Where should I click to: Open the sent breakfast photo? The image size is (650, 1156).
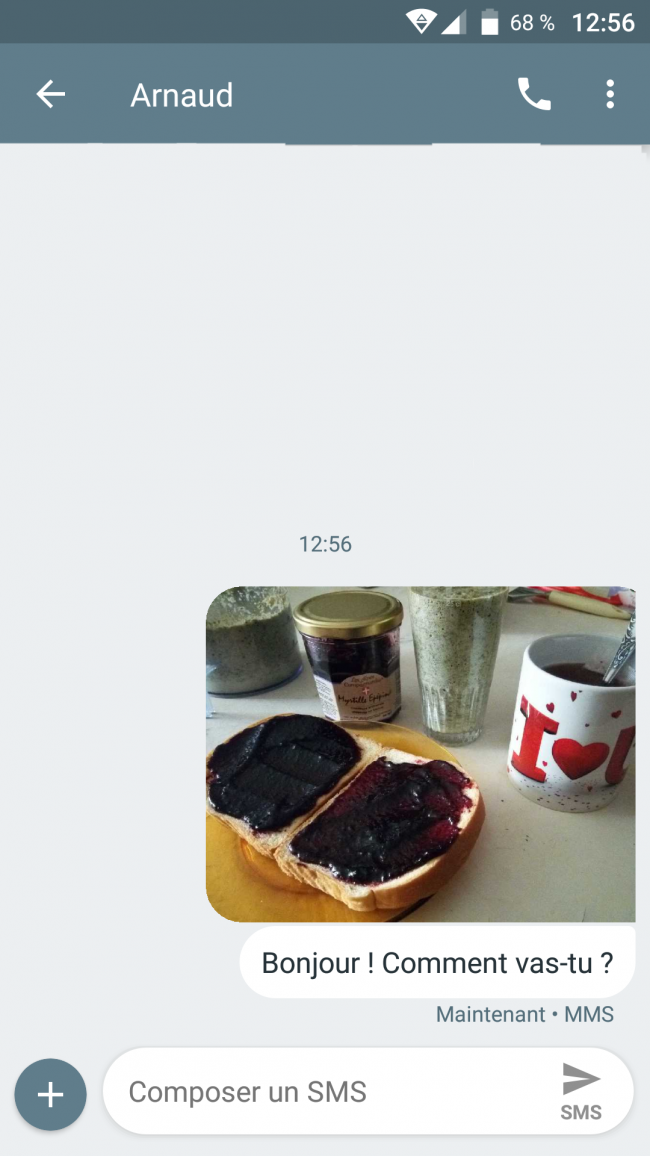pyautogui.click(x=420, y=753)
